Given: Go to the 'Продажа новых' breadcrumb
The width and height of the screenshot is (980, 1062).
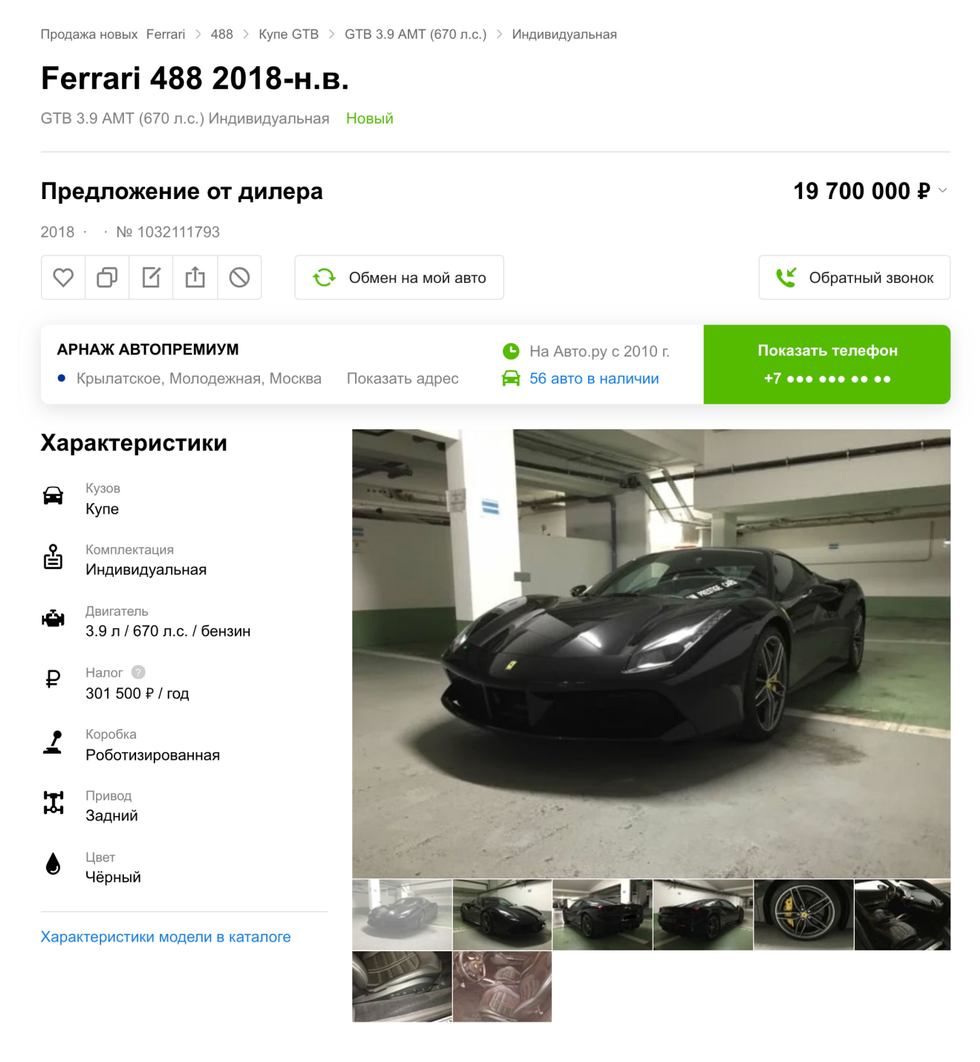Looking at the screenshot, I should pyautogui.click(x=89, y=34).
